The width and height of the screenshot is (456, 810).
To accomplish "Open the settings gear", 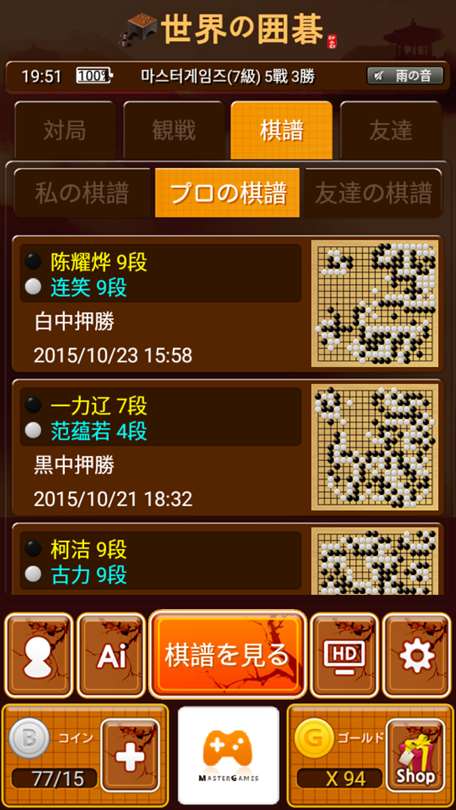I will click(417, 655).
